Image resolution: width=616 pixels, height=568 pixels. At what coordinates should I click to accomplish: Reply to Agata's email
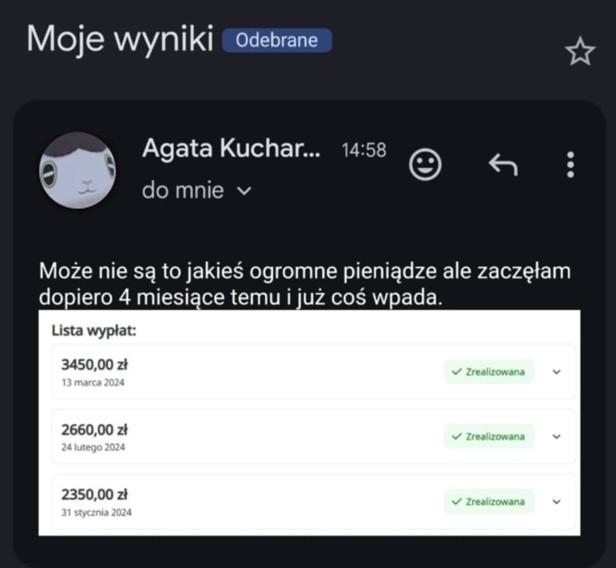click(502, 165)
